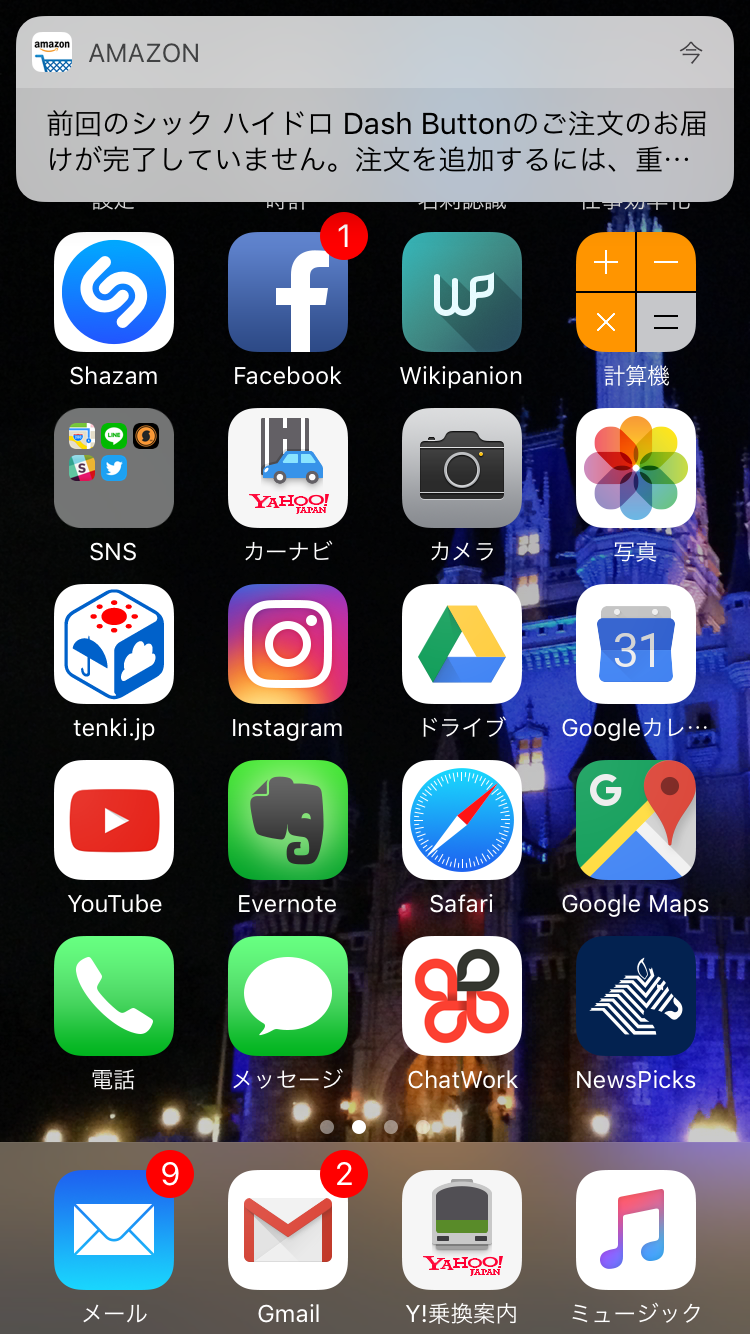
Task: Open the Amazon notification banner
Action: click(375, 110)
